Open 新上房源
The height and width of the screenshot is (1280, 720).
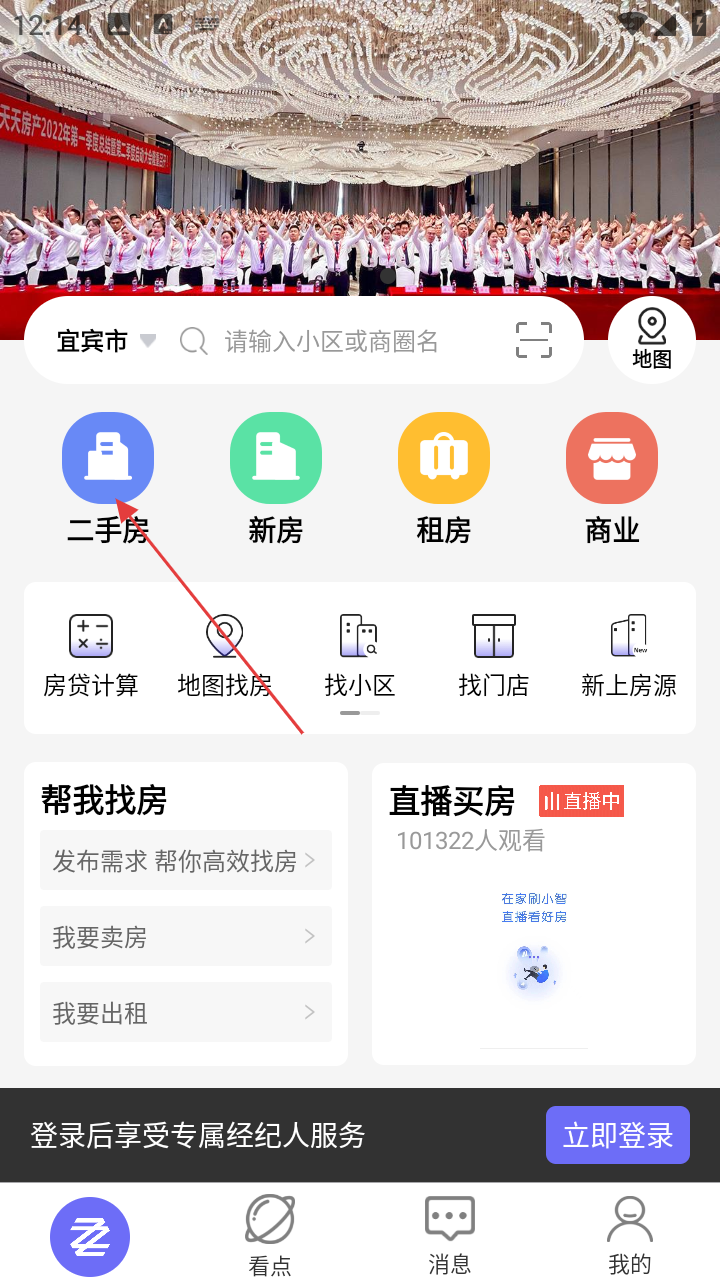coord(628,656)
